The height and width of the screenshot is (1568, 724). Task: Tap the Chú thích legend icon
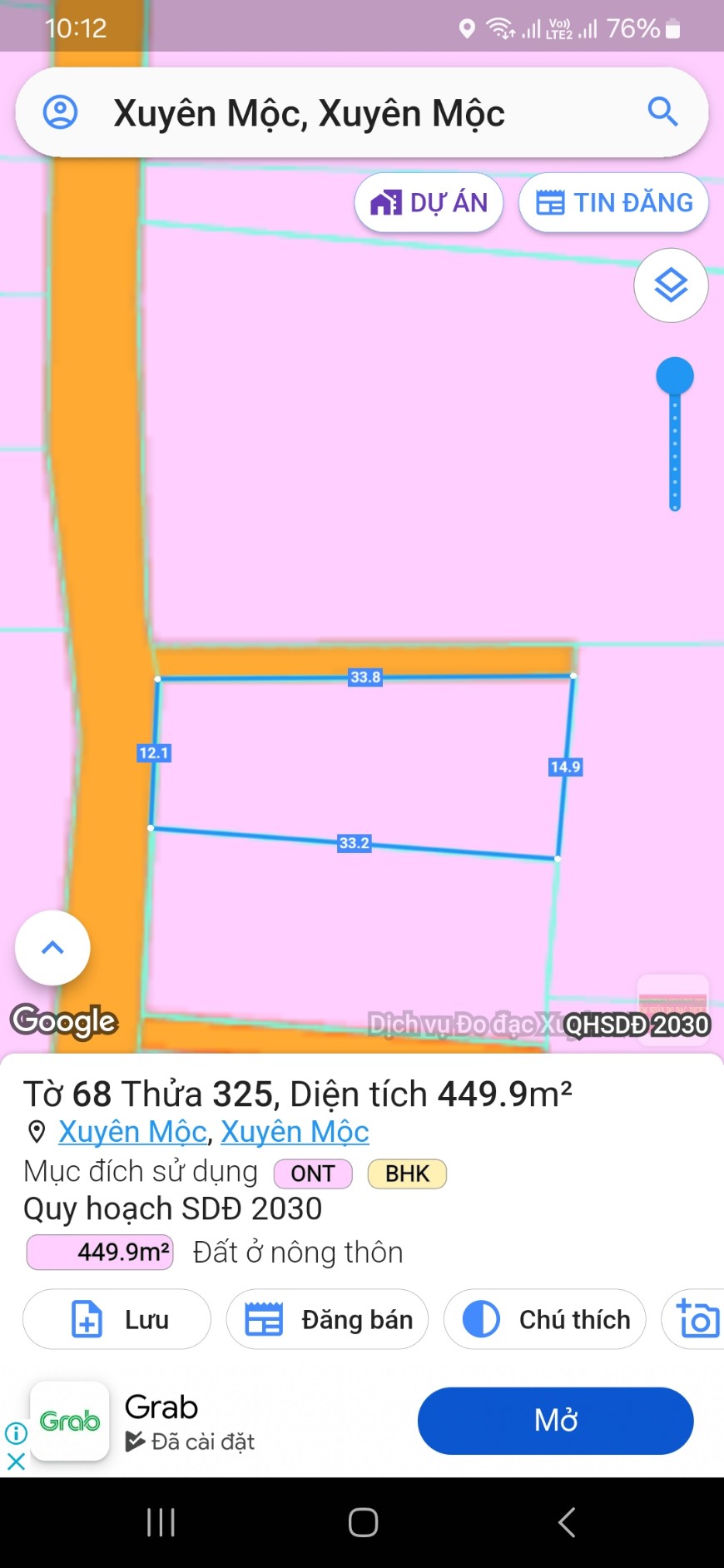[479, 1319]
